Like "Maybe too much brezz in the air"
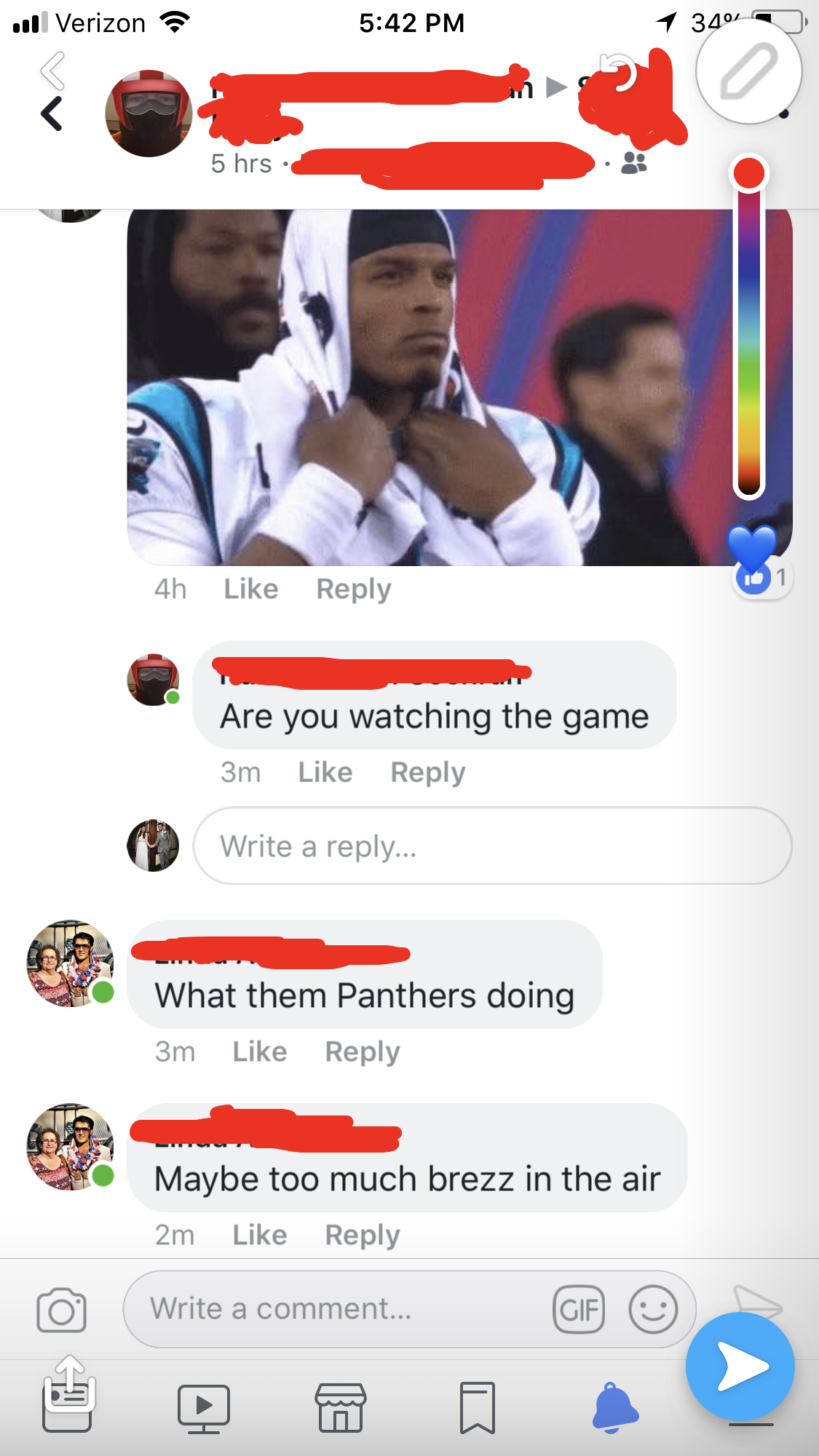Screen dimensions: 819x1456 pos(260,1235)
